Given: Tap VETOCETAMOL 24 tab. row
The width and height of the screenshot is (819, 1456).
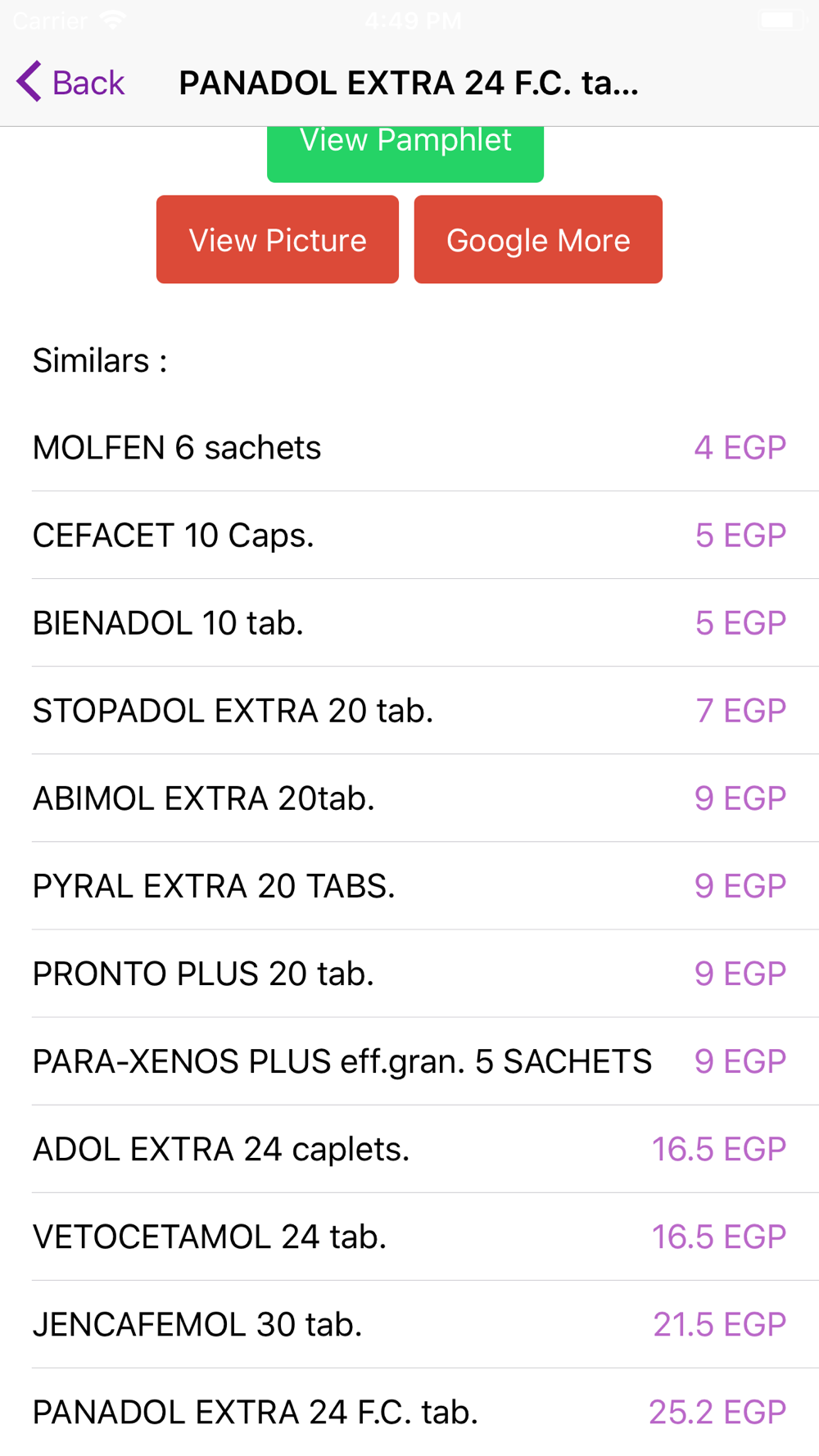Looking at the screenshot, I should click(409, 1237).
